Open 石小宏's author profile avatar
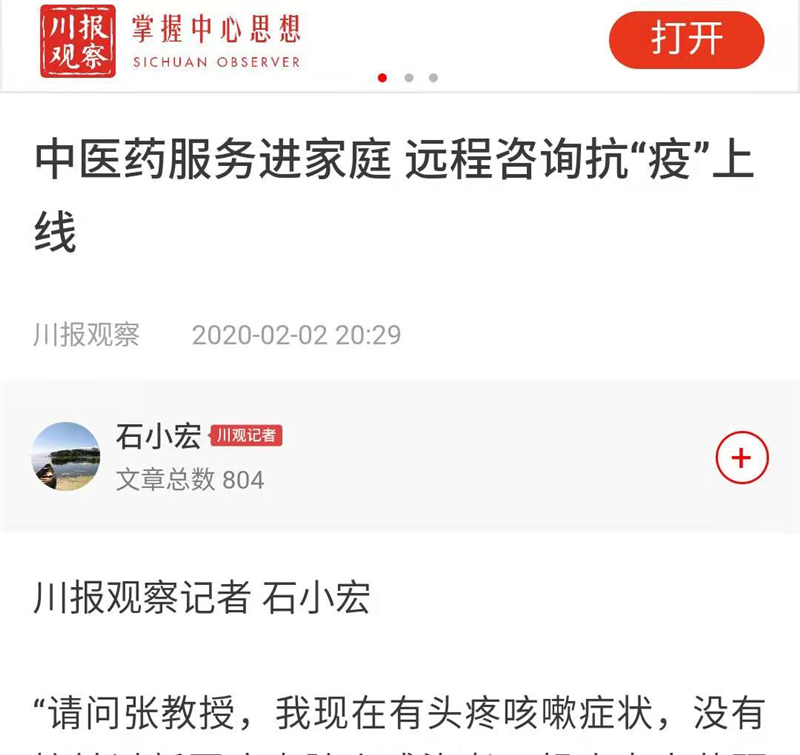Image resolution: width=800 pixels, height=755 pixels. 66,456
